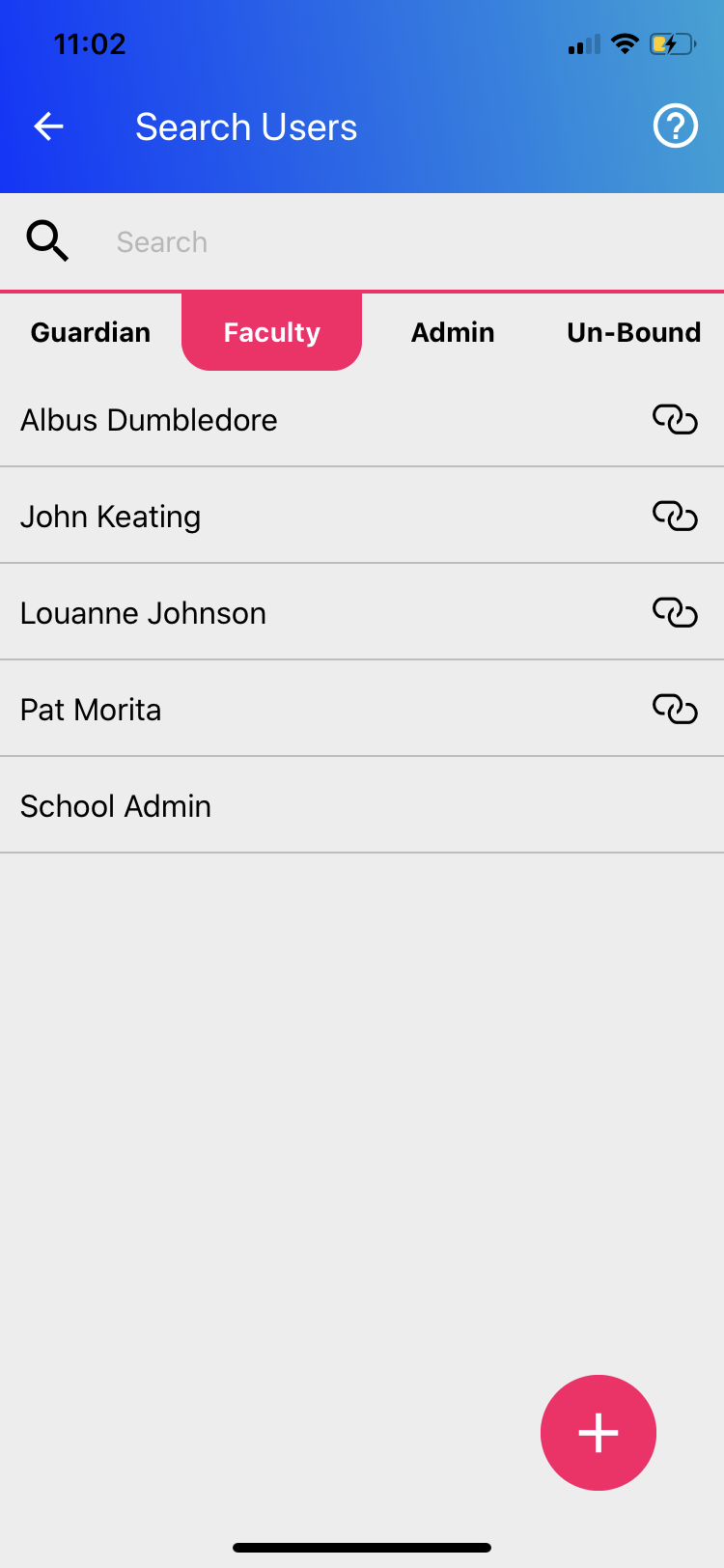Open Pat Morita's user entry

coord(362,710)
